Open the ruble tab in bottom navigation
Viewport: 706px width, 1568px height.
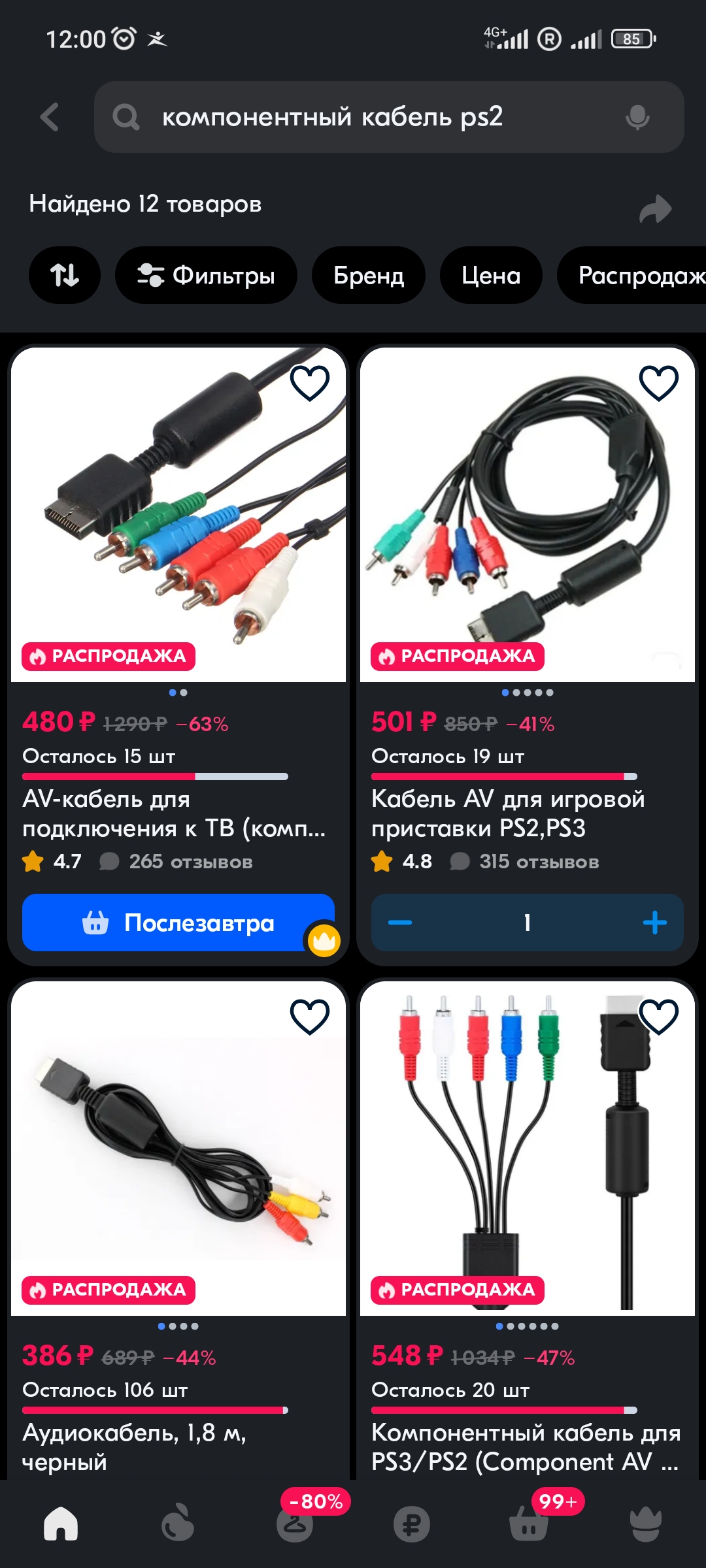pyautogui.click(x=412, y=1524)
